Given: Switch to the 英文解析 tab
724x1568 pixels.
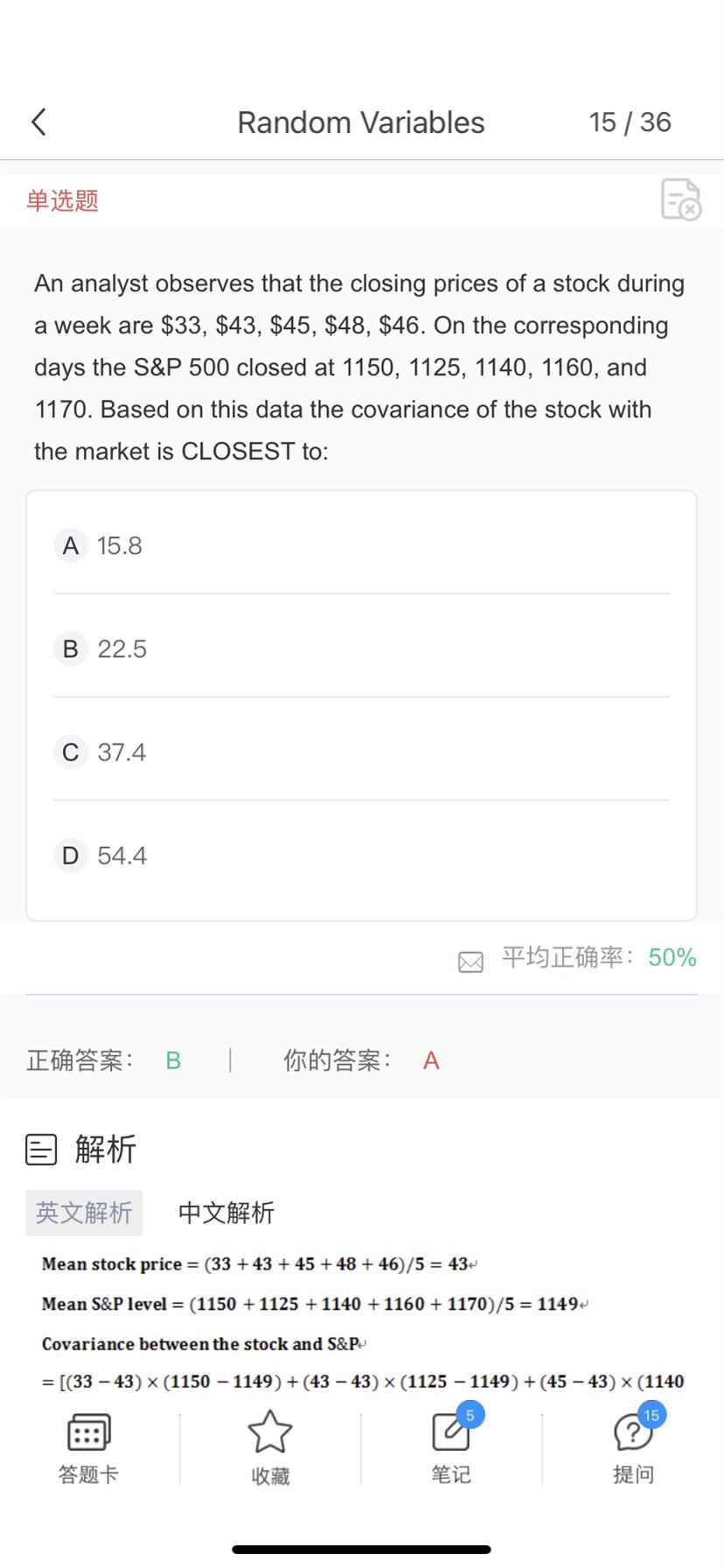Looking at the screenshot, I should coord(84,1213).
